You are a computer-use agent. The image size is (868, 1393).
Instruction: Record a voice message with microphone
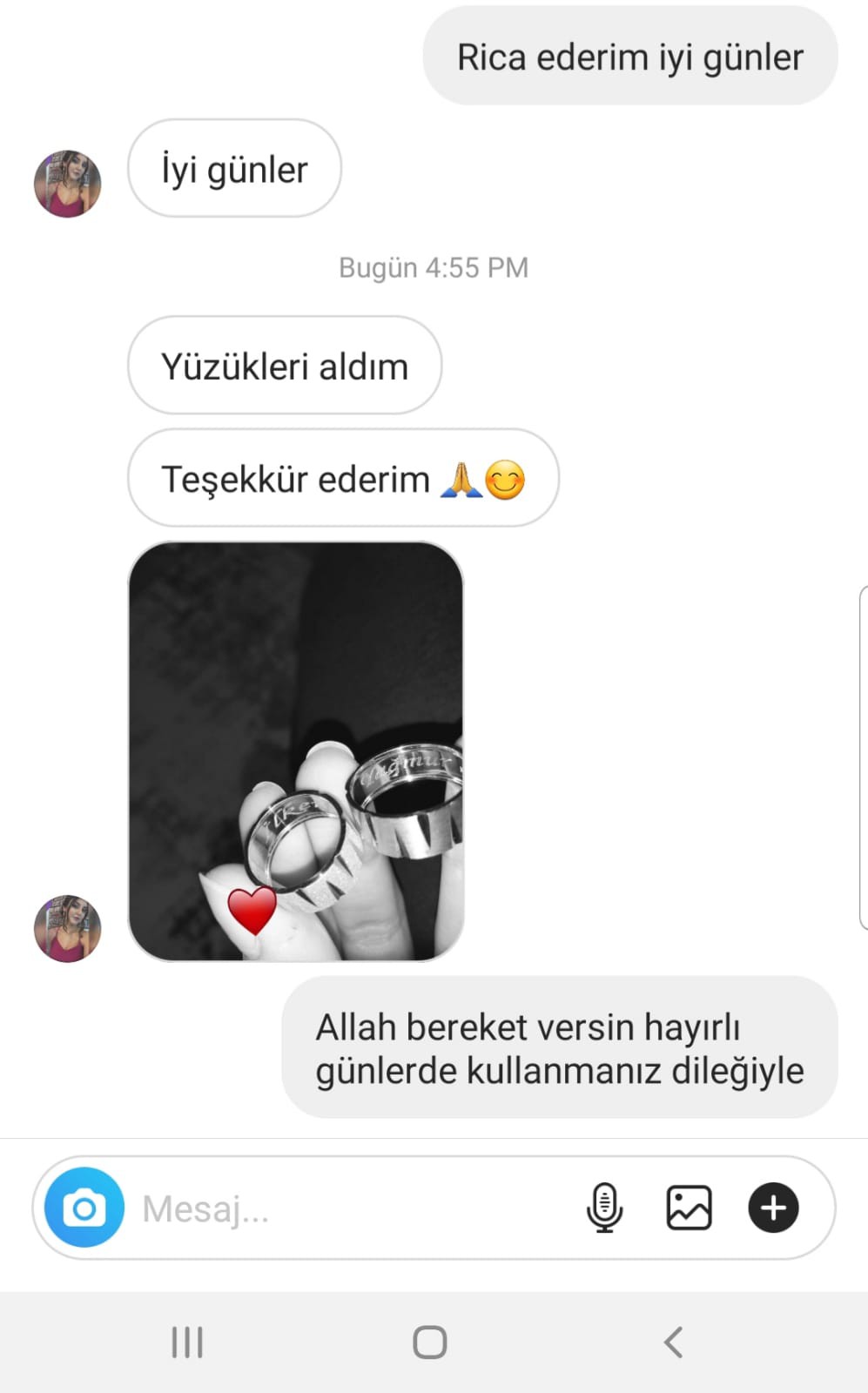tap(604, 1208)
